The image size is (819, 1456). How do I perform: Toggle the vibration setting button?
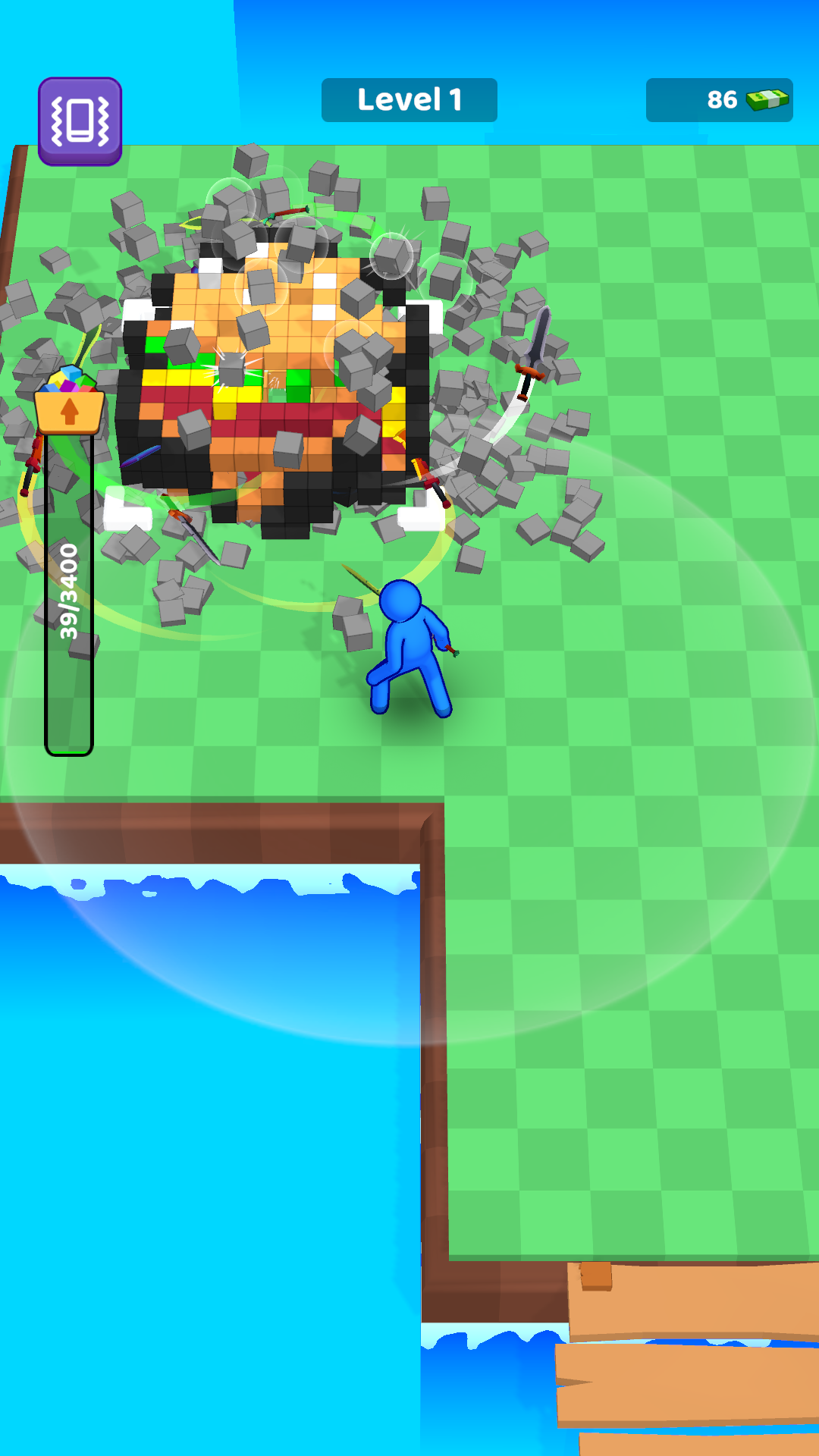[80, 121]
